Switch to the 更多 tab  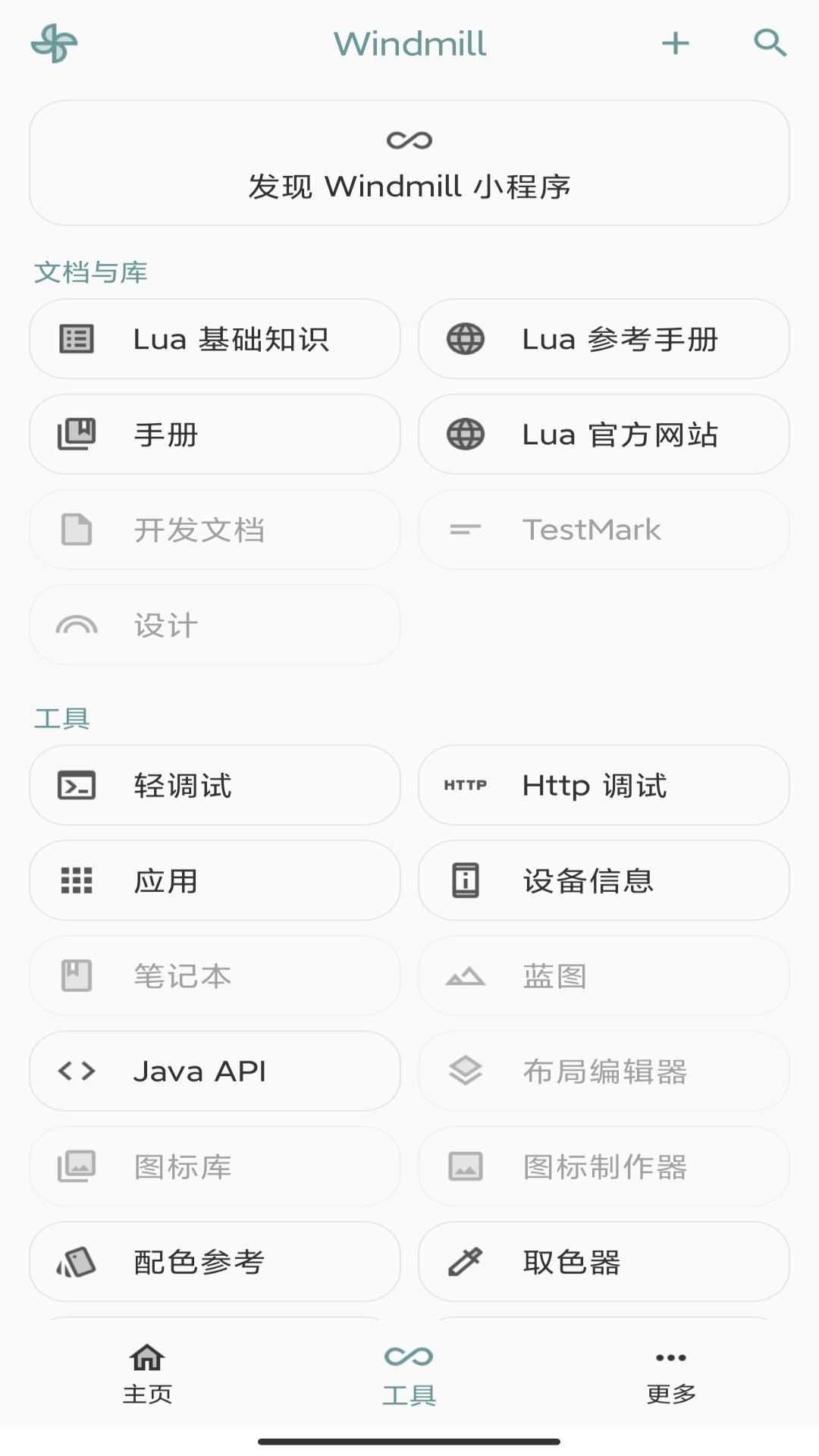coord(671,1373)
